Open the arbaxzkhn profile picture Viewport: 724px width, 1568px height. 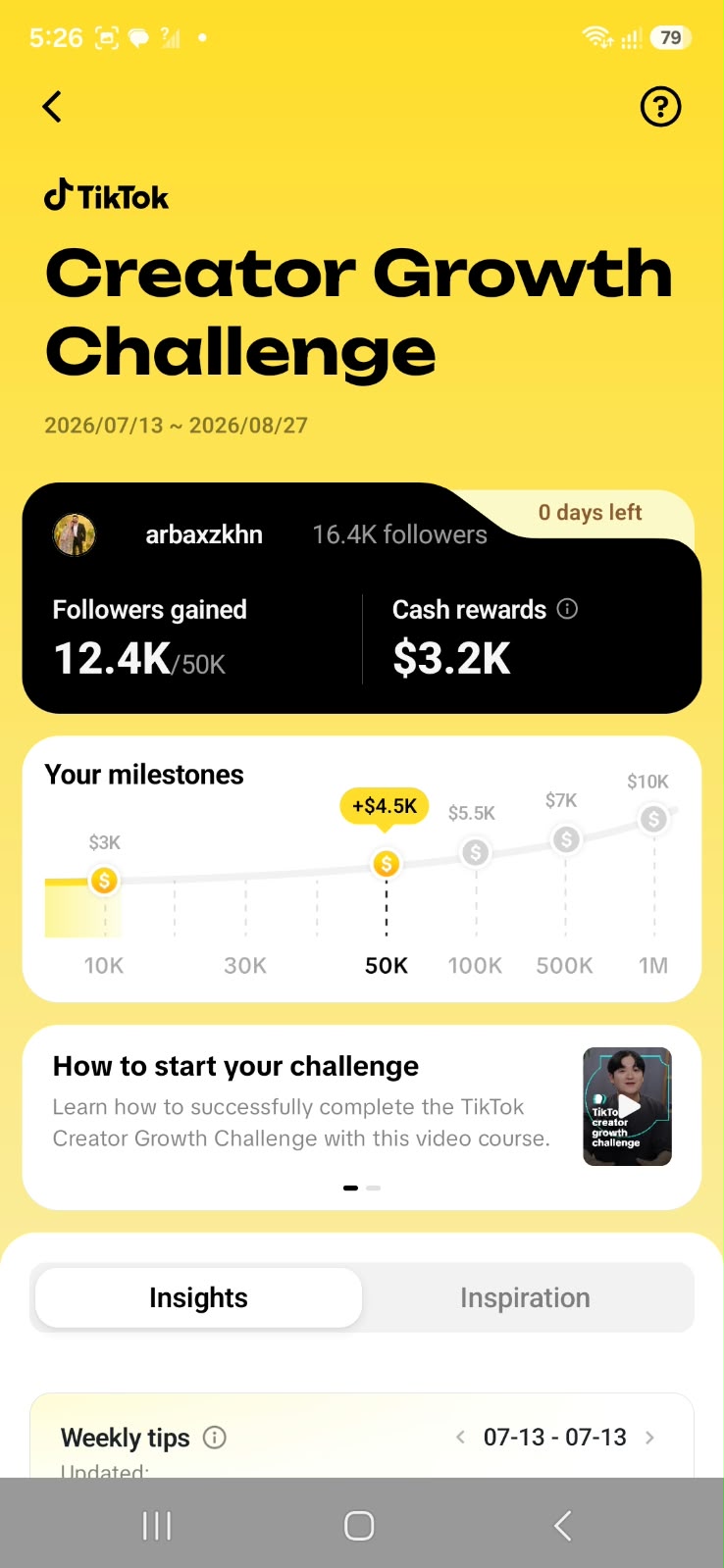pos(74,534)
